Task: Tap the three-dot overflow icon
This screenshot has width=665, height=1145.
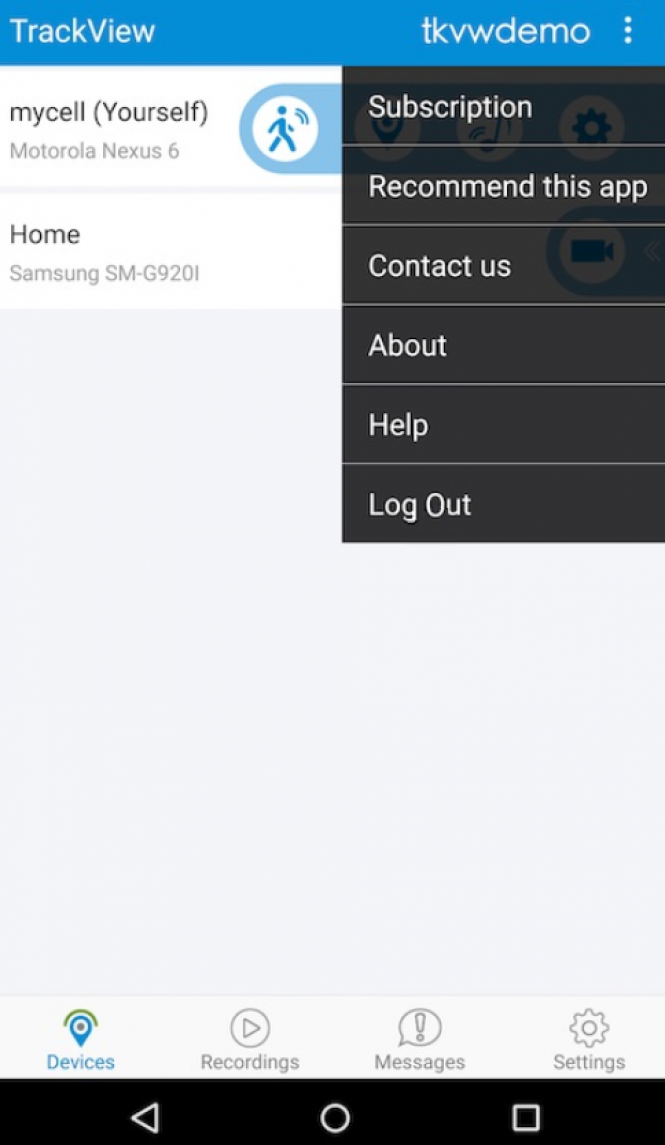Action: click(x=628, y=31)
